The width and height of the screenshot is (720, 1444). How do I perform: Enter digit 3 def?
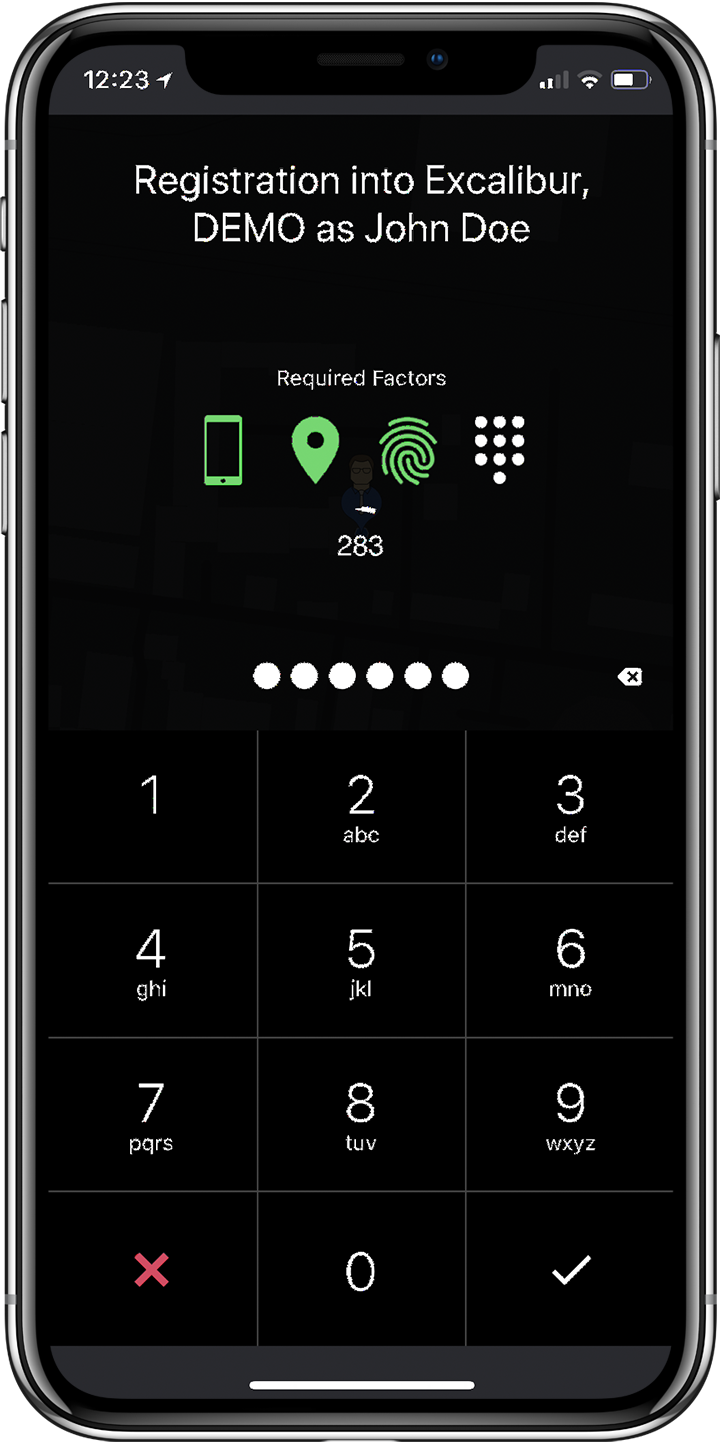[570, 806]
